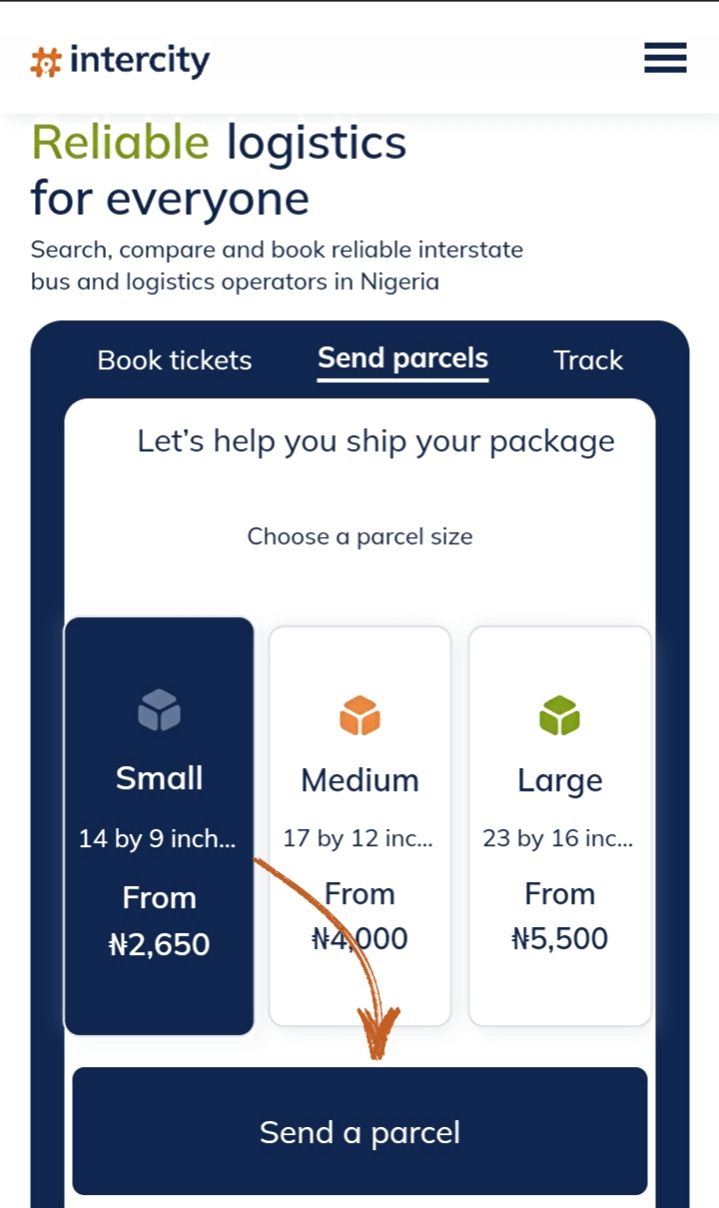Select the Send parcels tab
This screenshot has height=1208, width=719.
[x=403, y=359]
